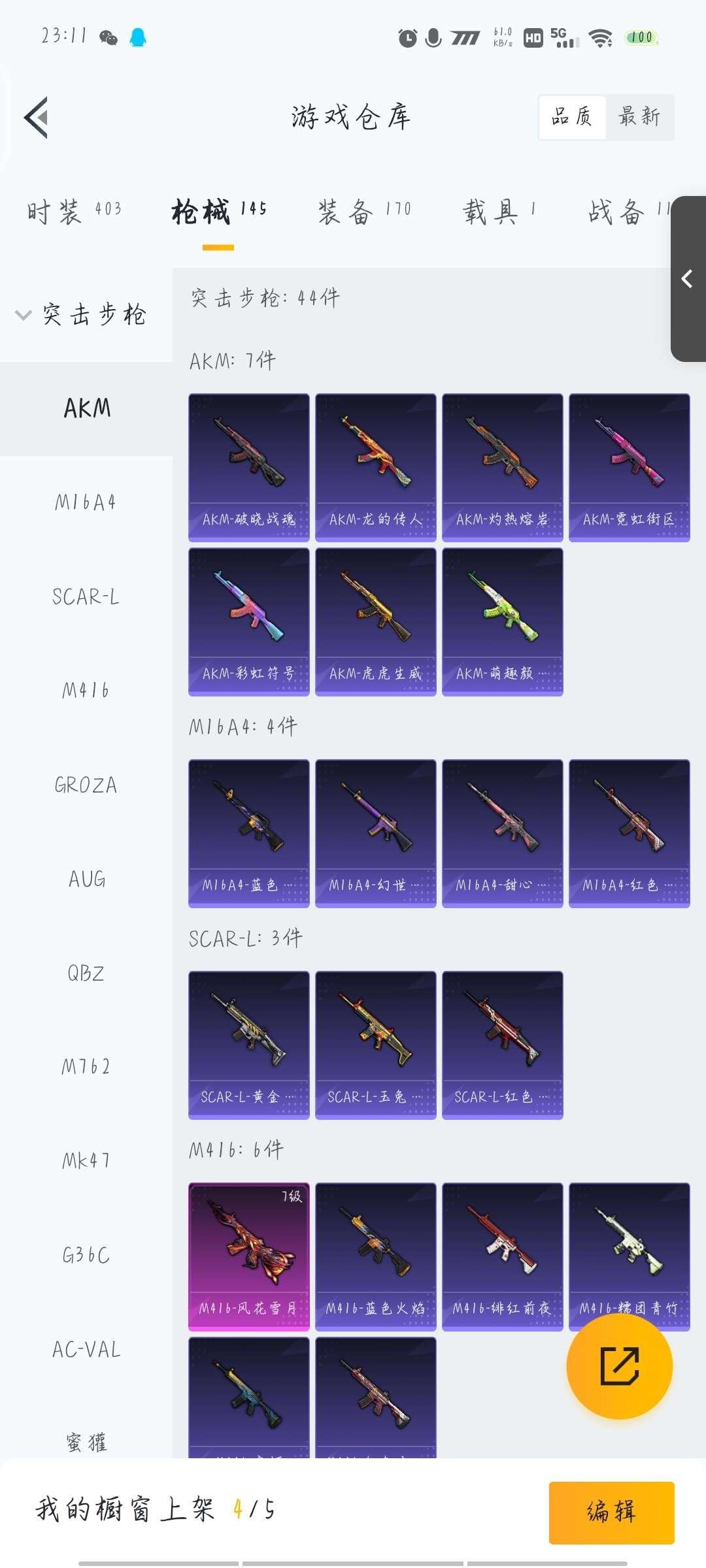Open the M416-风花雪月 level 7 skin
Viewport: 706px width, 1568px height.
248,1256
